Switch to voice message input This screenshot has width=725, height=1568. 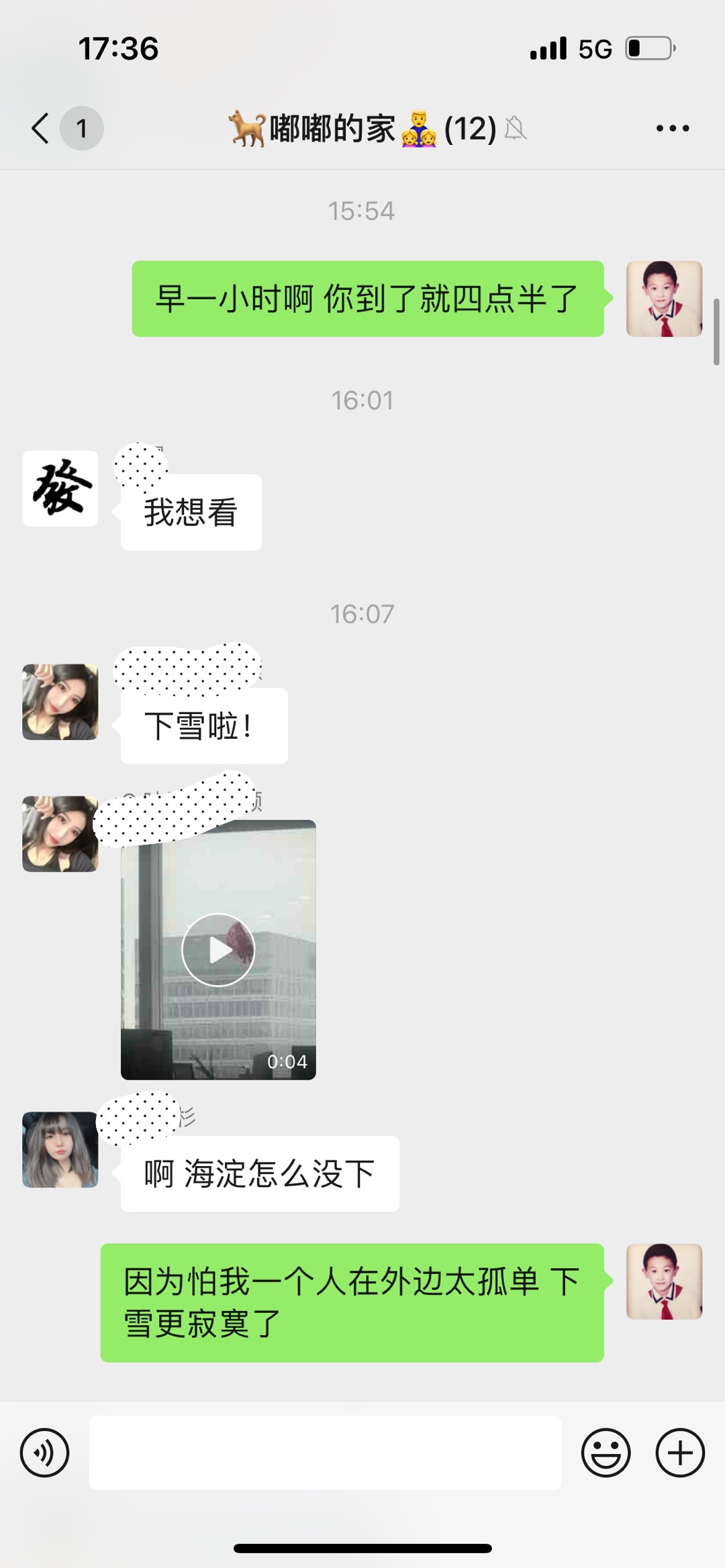click(44, 1453)
